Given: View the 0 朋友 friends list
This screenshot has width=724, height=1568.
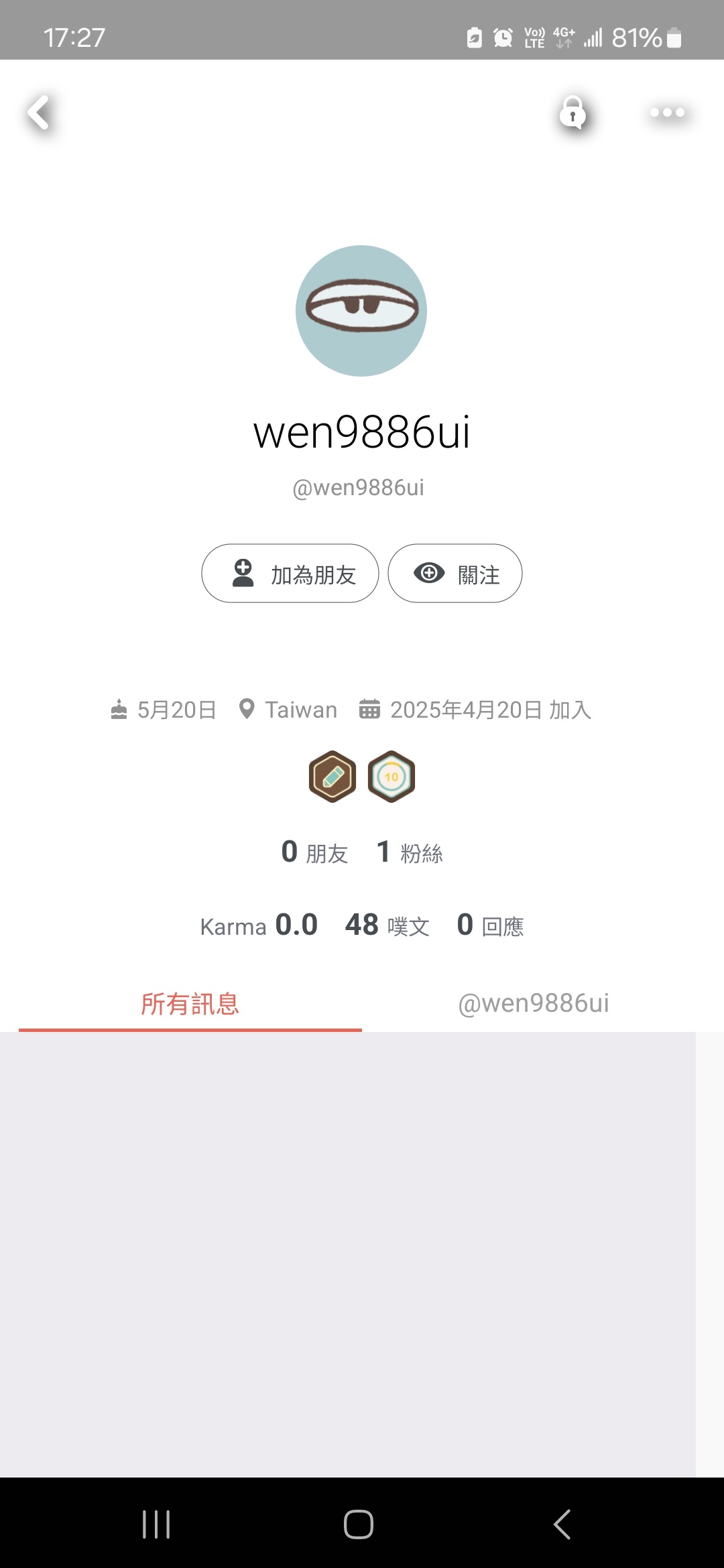Looking at the screenshot, I should [314, 852].
